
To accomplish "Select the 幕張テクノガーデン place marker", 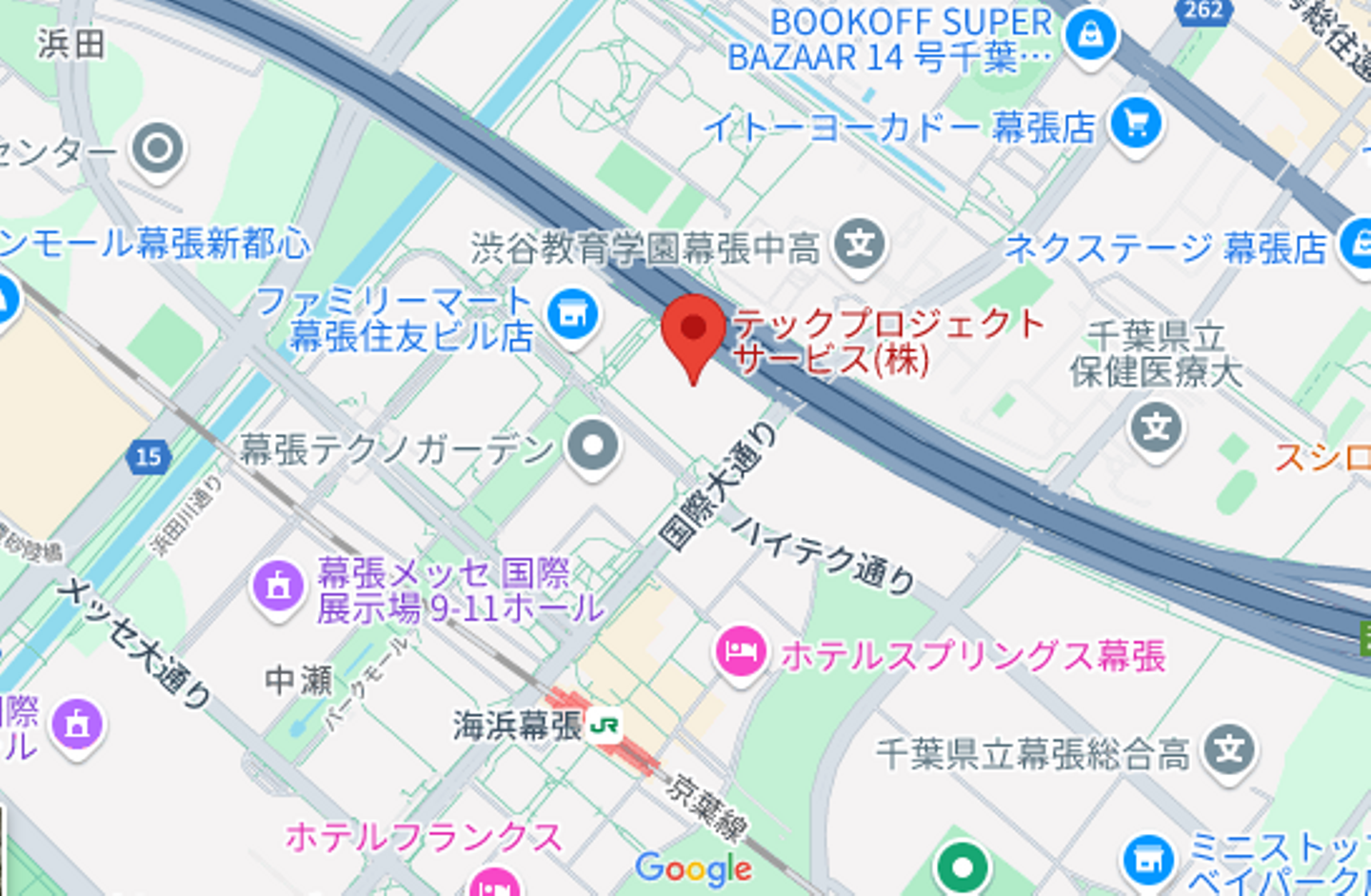I will [593, 446].
